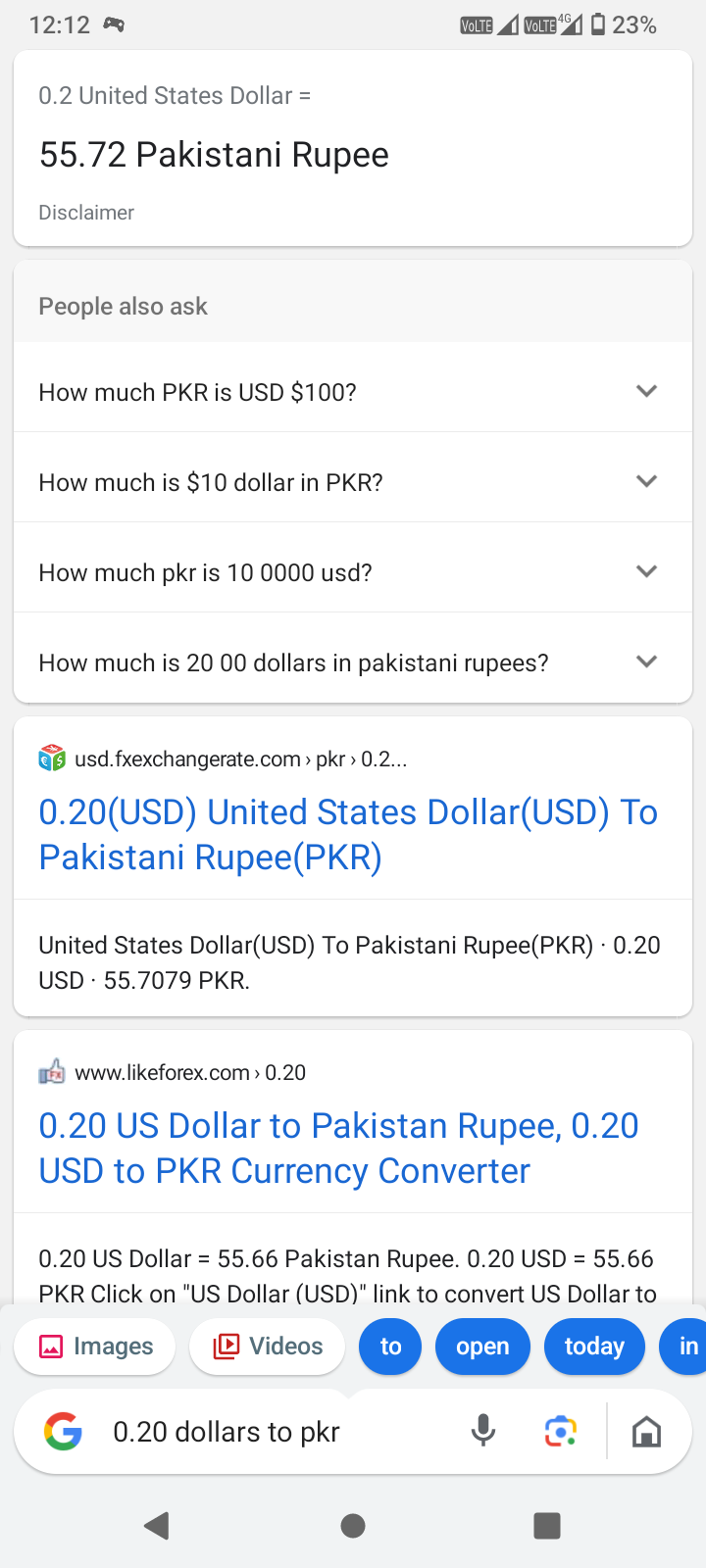Add the "open" suggestion chip

482,1347
